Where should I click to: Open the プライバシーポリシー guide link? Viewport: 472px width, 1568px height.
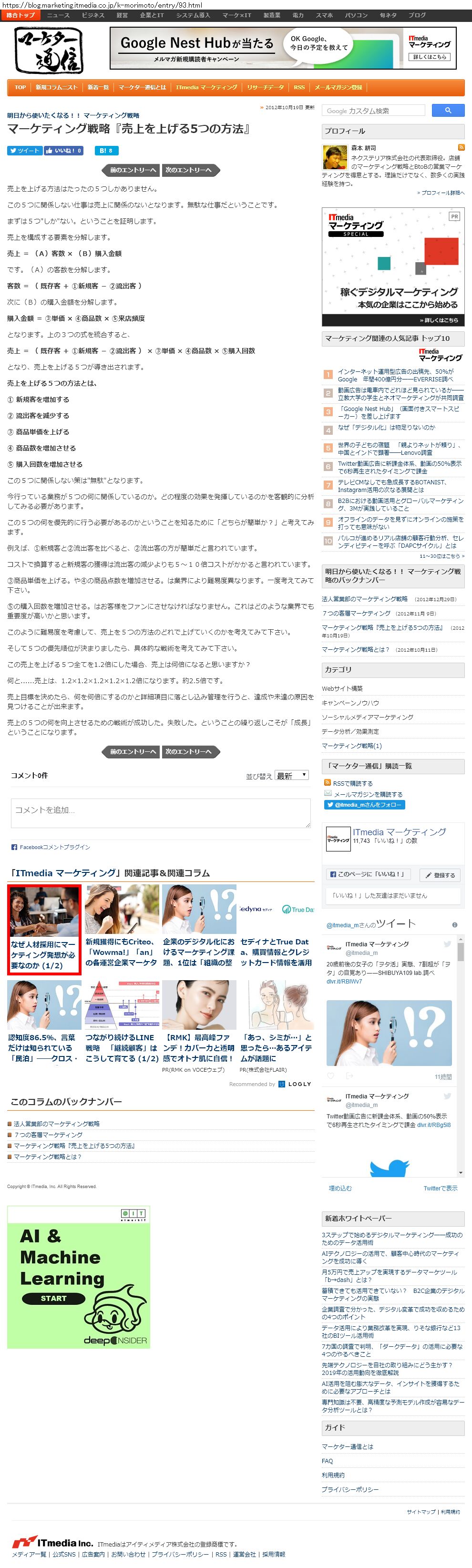coord(349,1489)
